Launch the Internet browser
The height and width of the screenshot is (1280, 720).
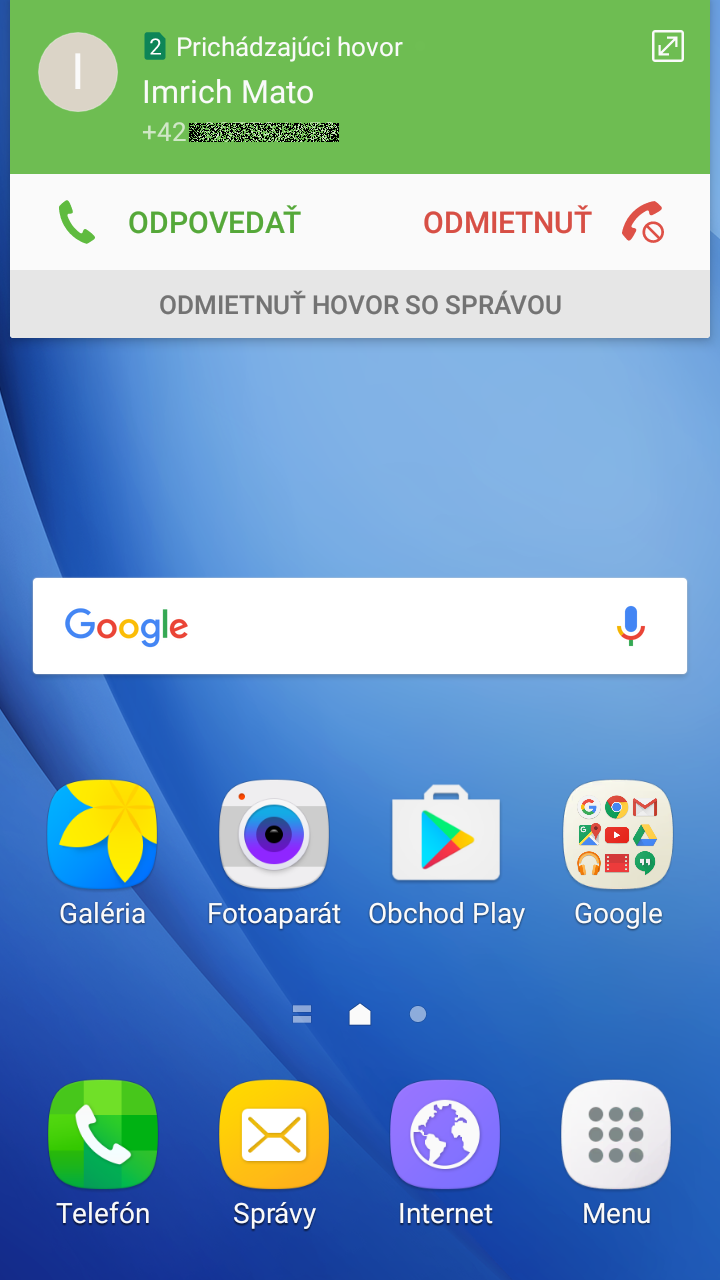(445, 1153)
